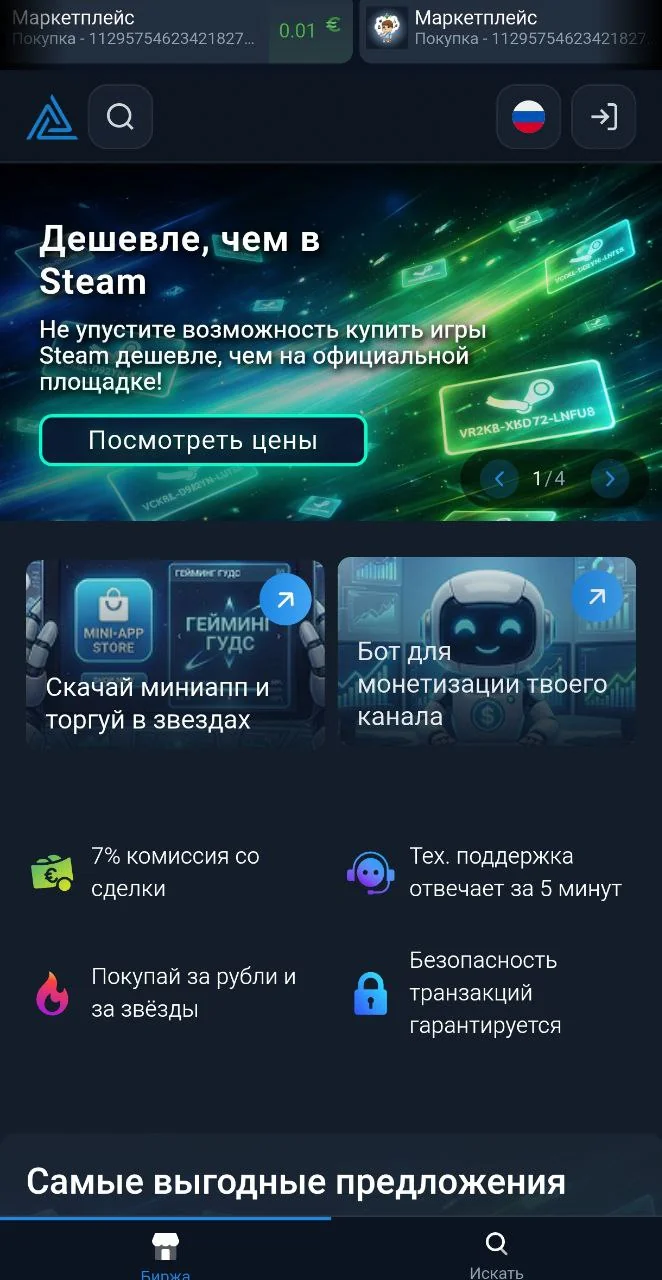Open the "Бот для монетизации твоего канала" card
662x1280 pixels.
487,650
